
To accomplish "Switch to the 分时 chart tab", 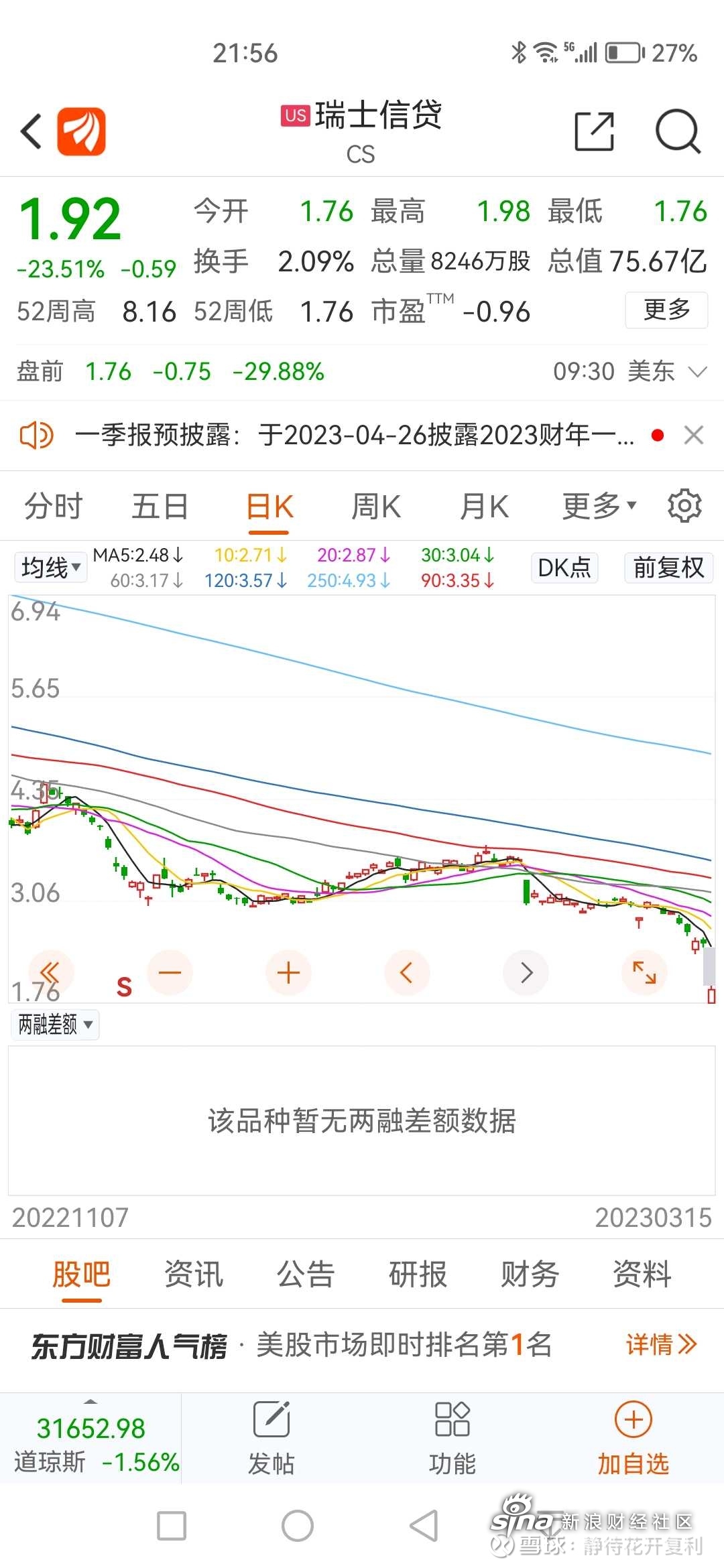I will (53, 506).
